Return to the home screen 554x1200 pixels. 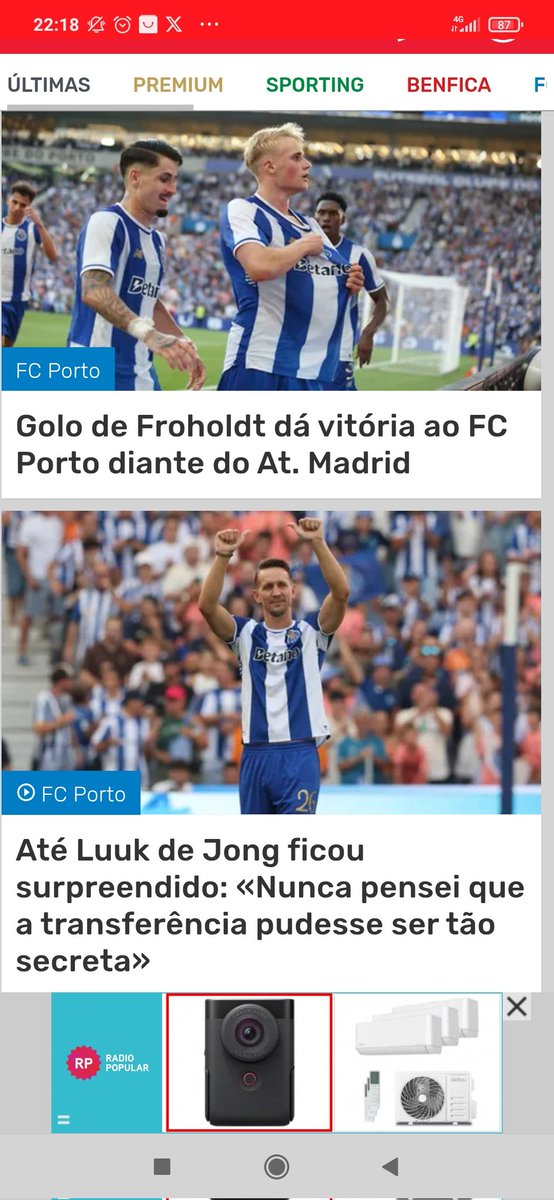click(277, 1166)
